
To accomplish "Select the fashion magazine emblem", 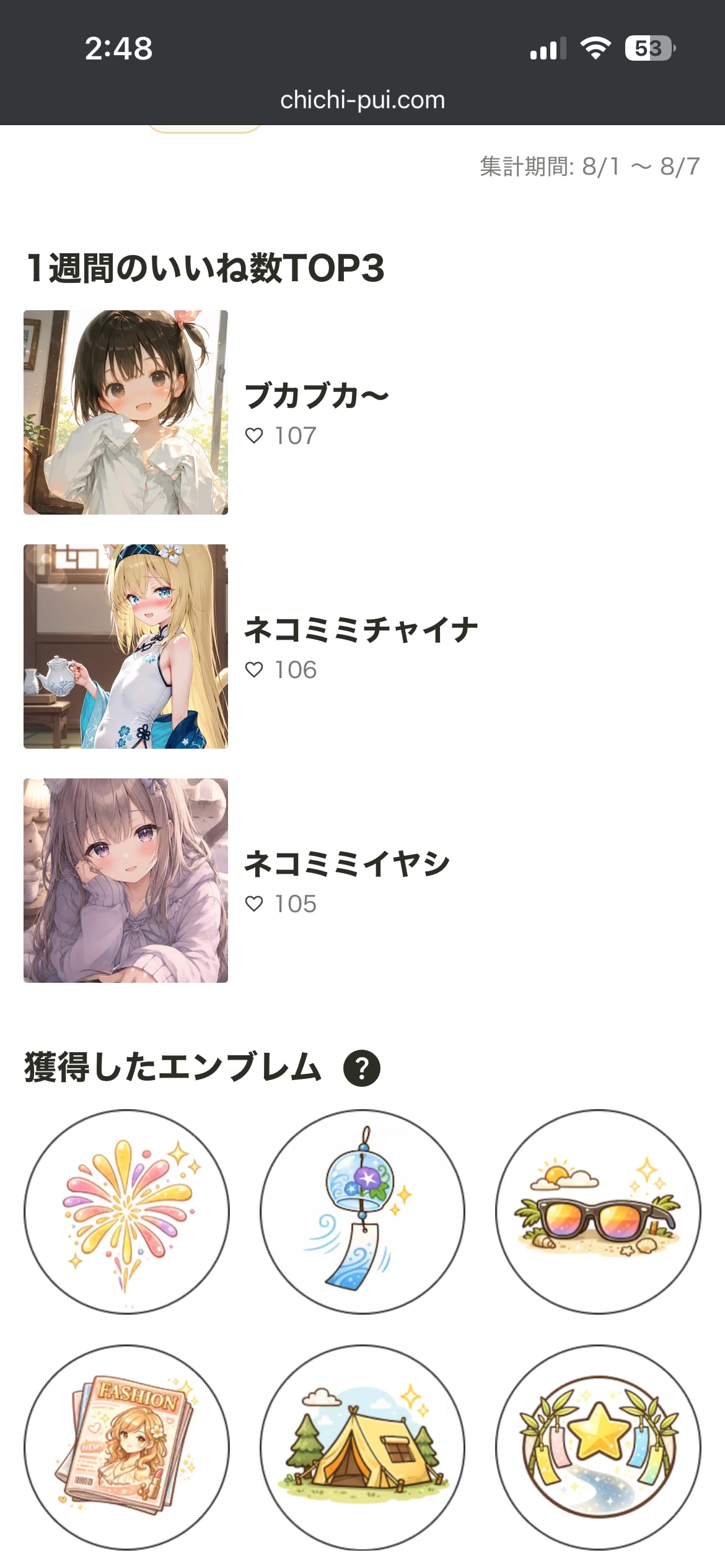I will 126,1447.
